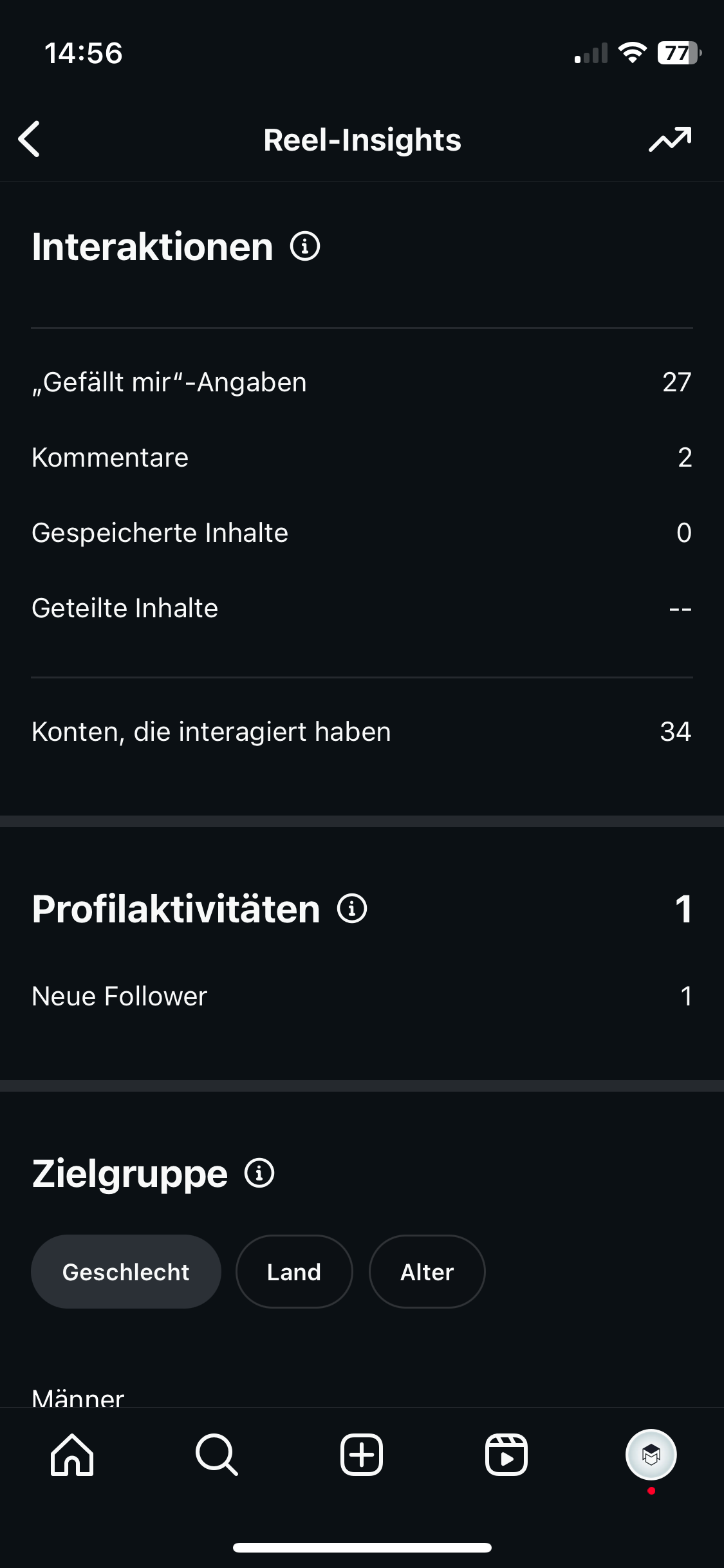Tap the Interaktionen info icon
The width and height of the screenshot is (724, 1568).
[304, 246]
